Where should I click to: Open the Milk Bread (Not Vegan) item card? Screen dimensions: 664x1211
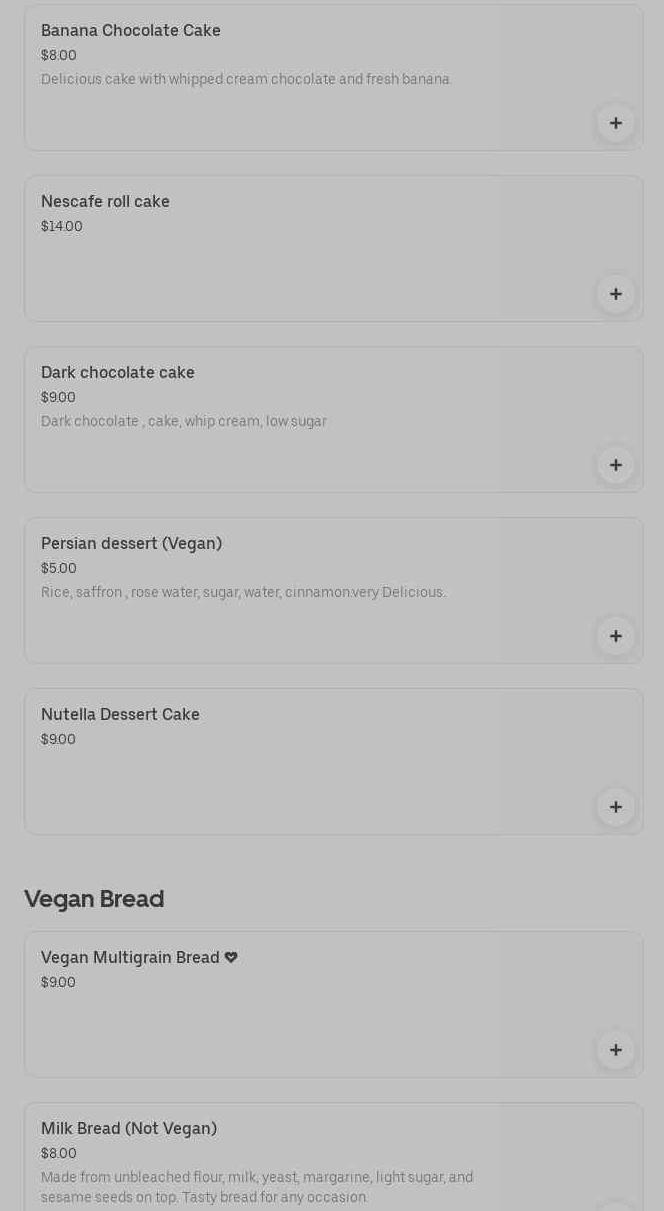pos(334,1157)
